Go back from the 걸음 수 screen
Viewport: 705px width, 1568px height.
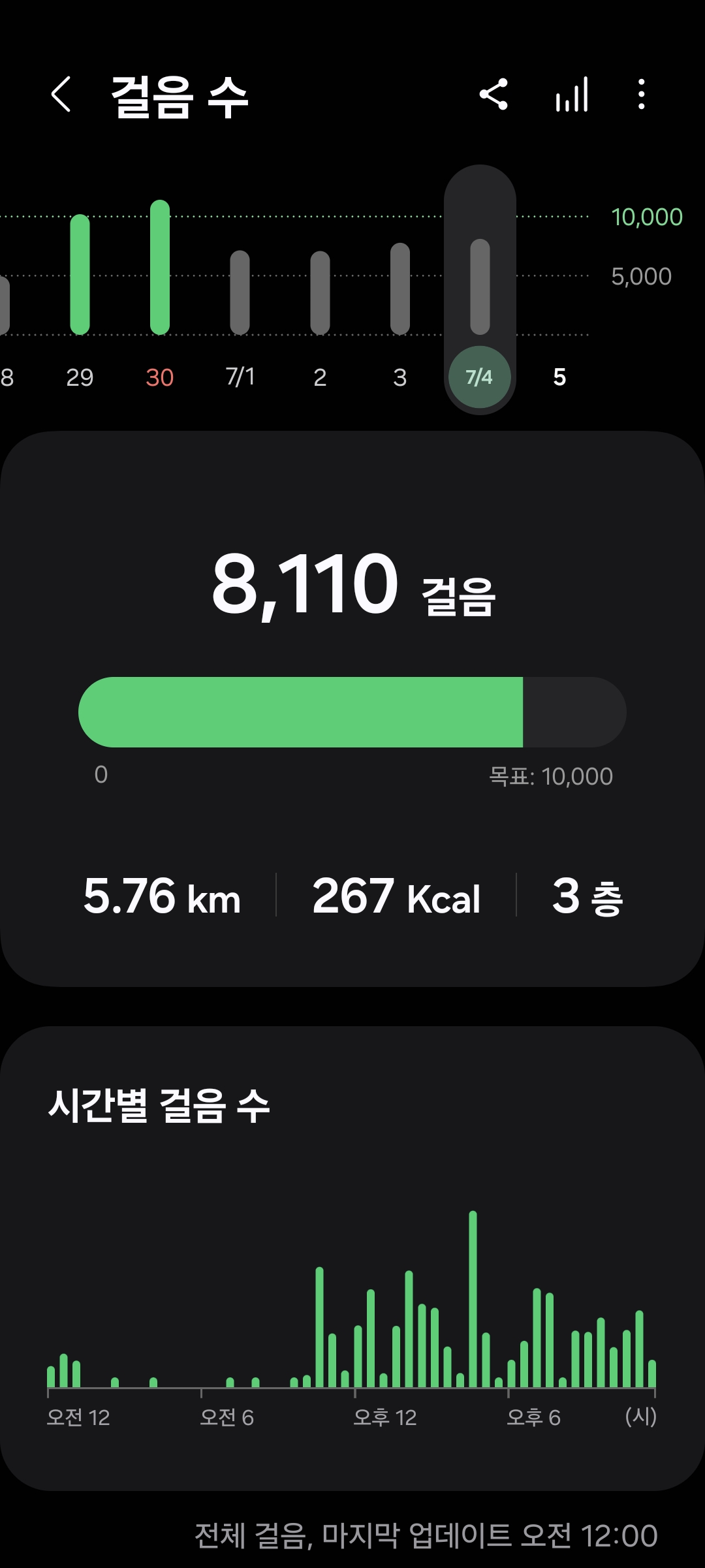[x=61, y=95]
